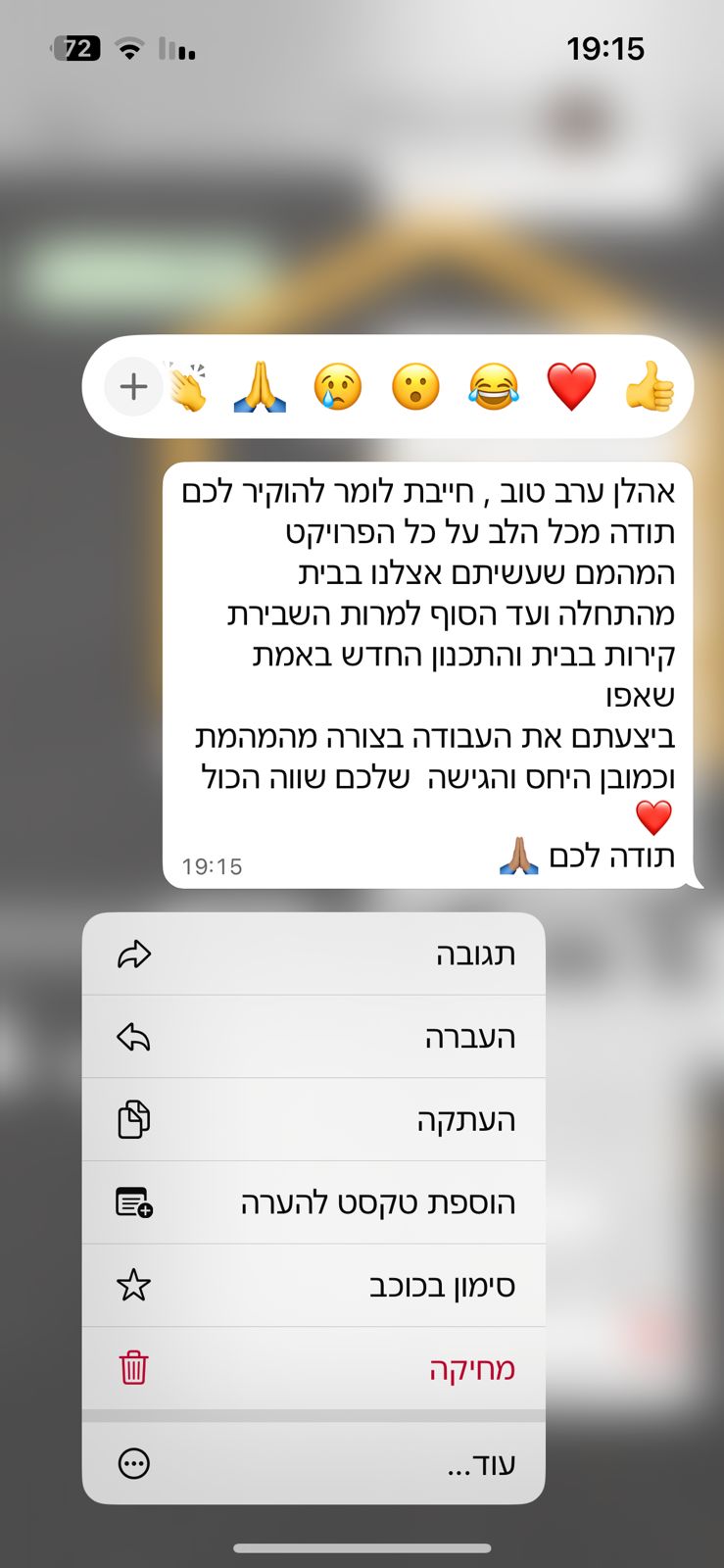Viewport: 724px width, 1568px height.
Task: Open more options via עוד...
Action: coord(314,1464)
